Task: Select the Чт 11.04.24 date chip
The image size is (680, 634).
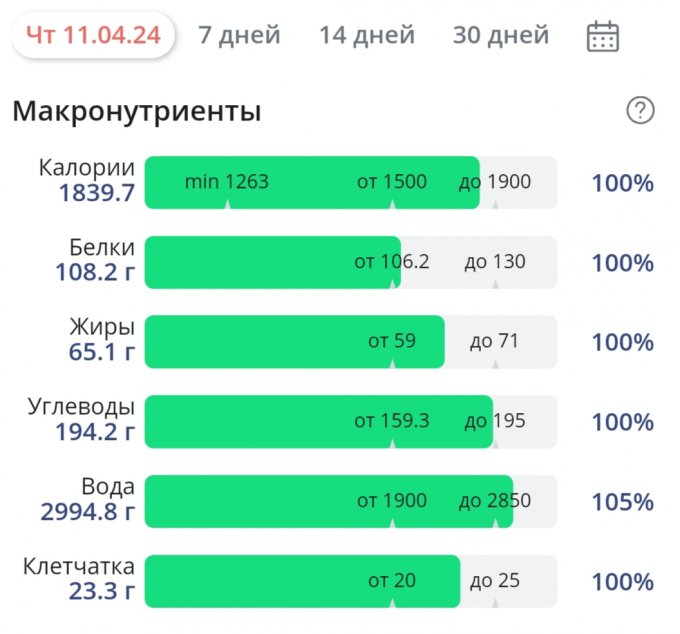Action: 93,36
